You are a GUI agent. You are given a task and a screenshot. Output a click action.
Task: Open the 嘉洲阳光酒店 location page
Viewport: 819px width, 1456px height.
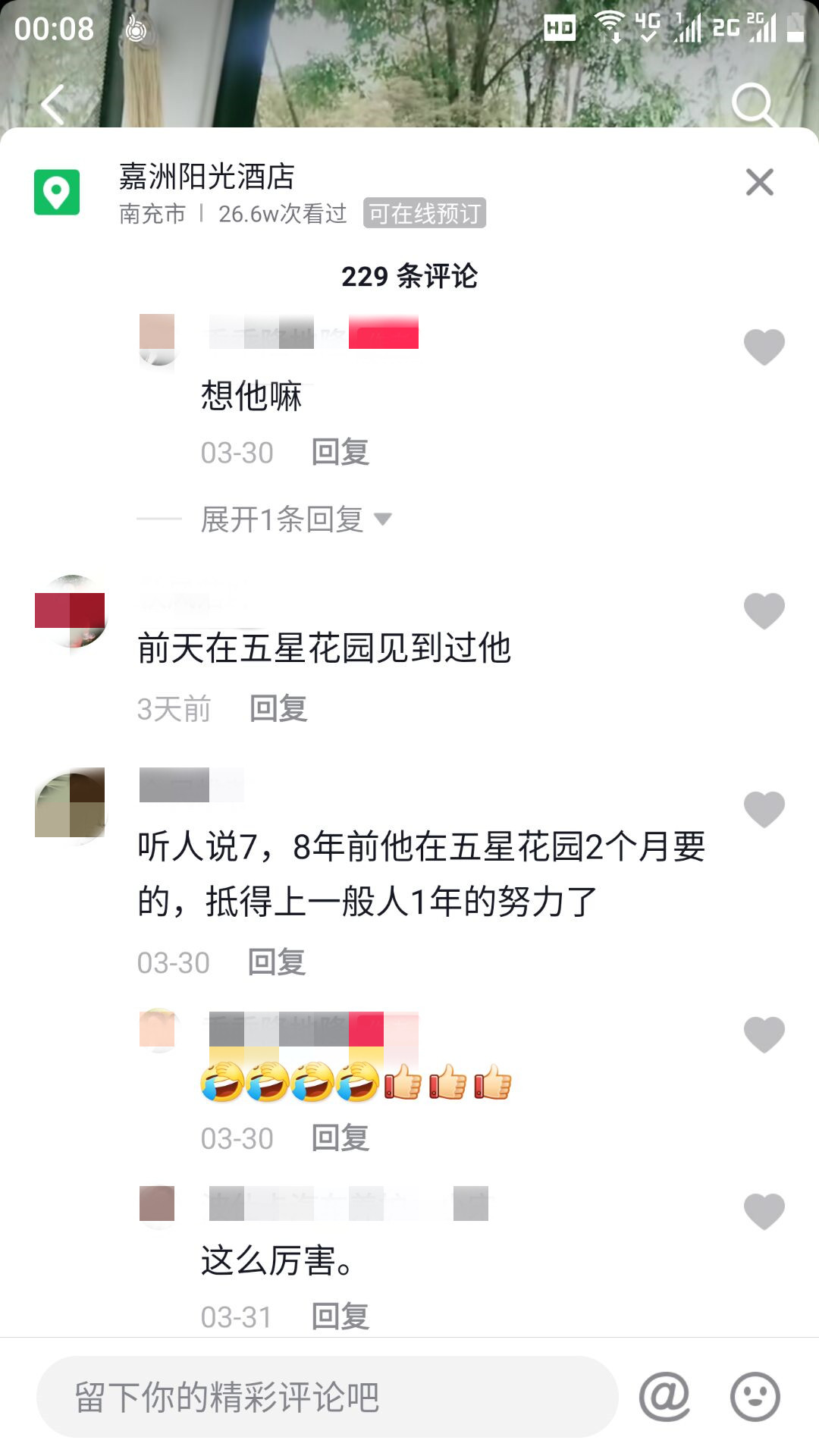(x=206, y=177)
